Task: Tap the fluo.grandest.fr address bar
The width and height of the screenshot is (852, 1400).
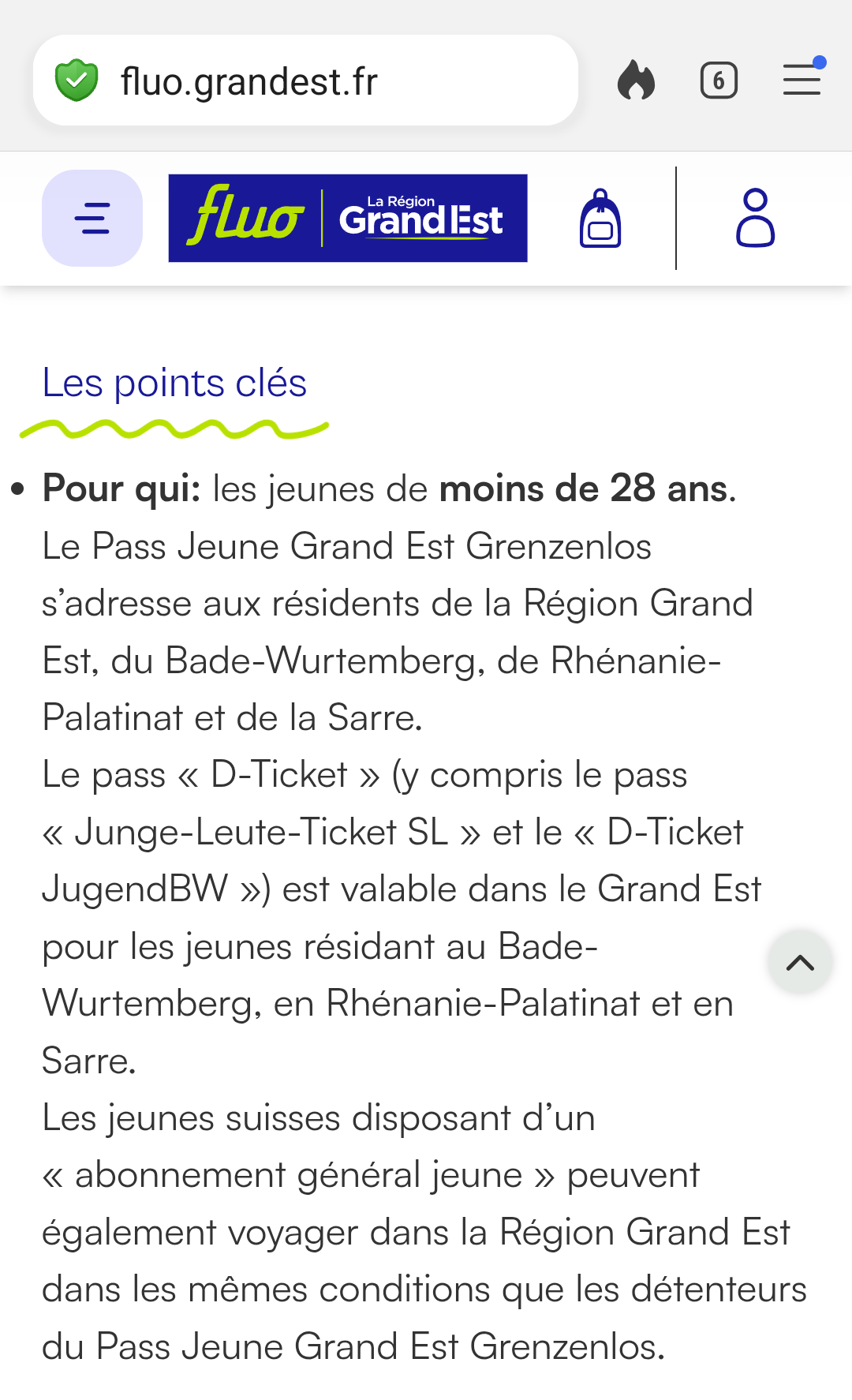Action: click(305, 80)
